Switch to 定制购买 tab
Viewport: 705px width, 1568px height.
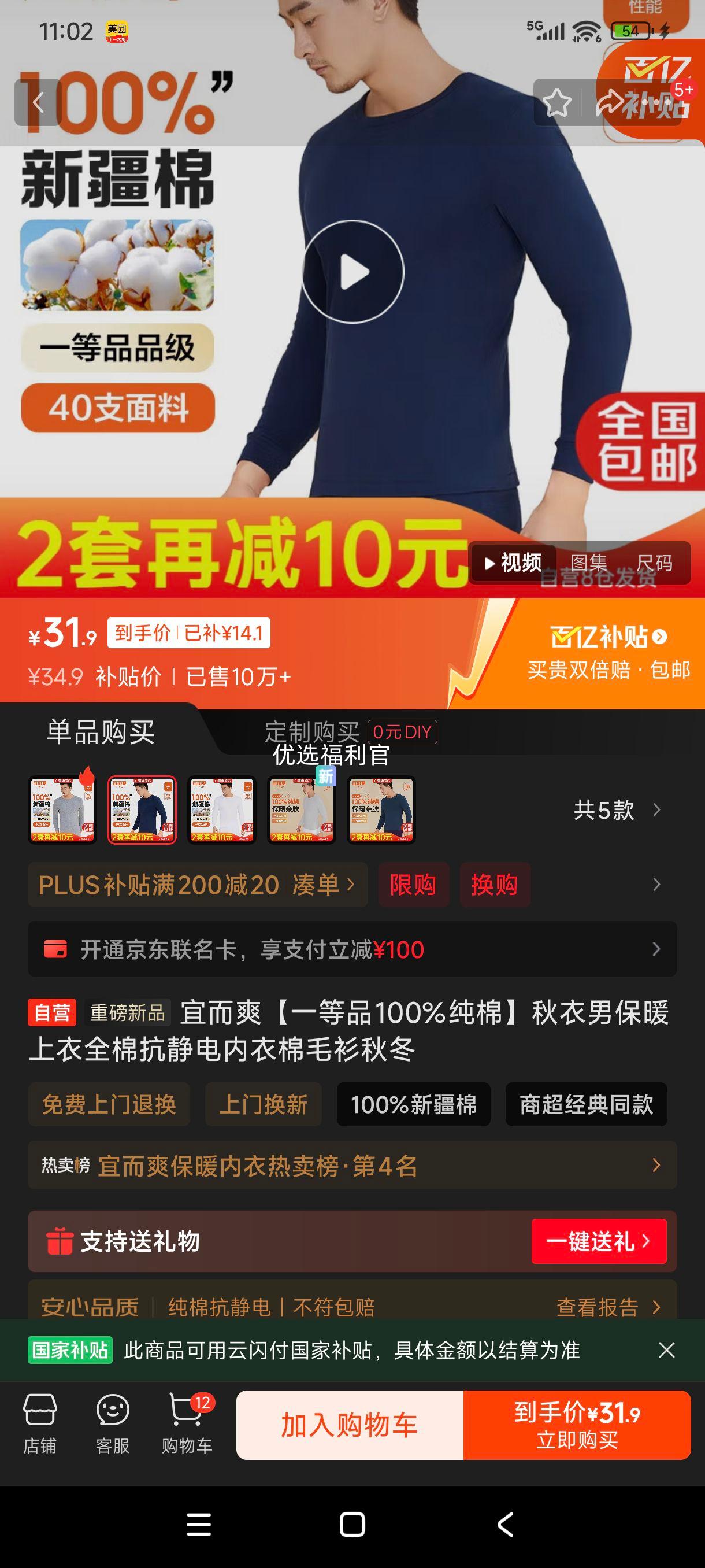click(312, 731)
